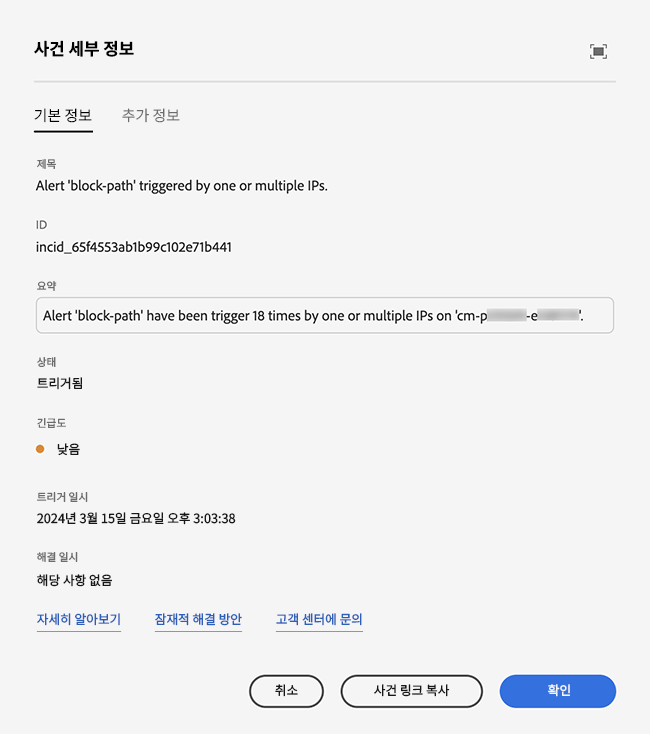650x734 pixels.
Task: Tap the 요약 summary text field
Action: point(324,315)
